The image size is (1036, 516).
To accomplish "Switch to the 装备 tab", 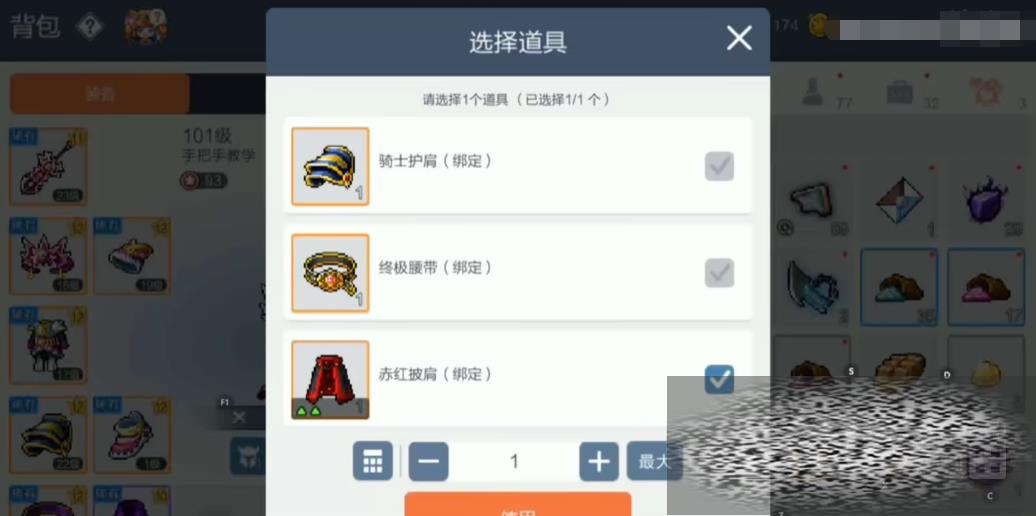I will (99, 94).
